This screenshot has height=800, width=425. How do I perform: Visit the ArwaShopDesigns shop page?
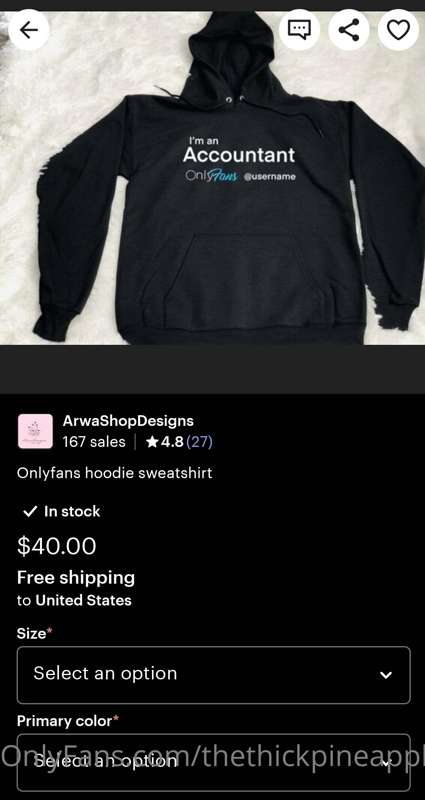128,421
